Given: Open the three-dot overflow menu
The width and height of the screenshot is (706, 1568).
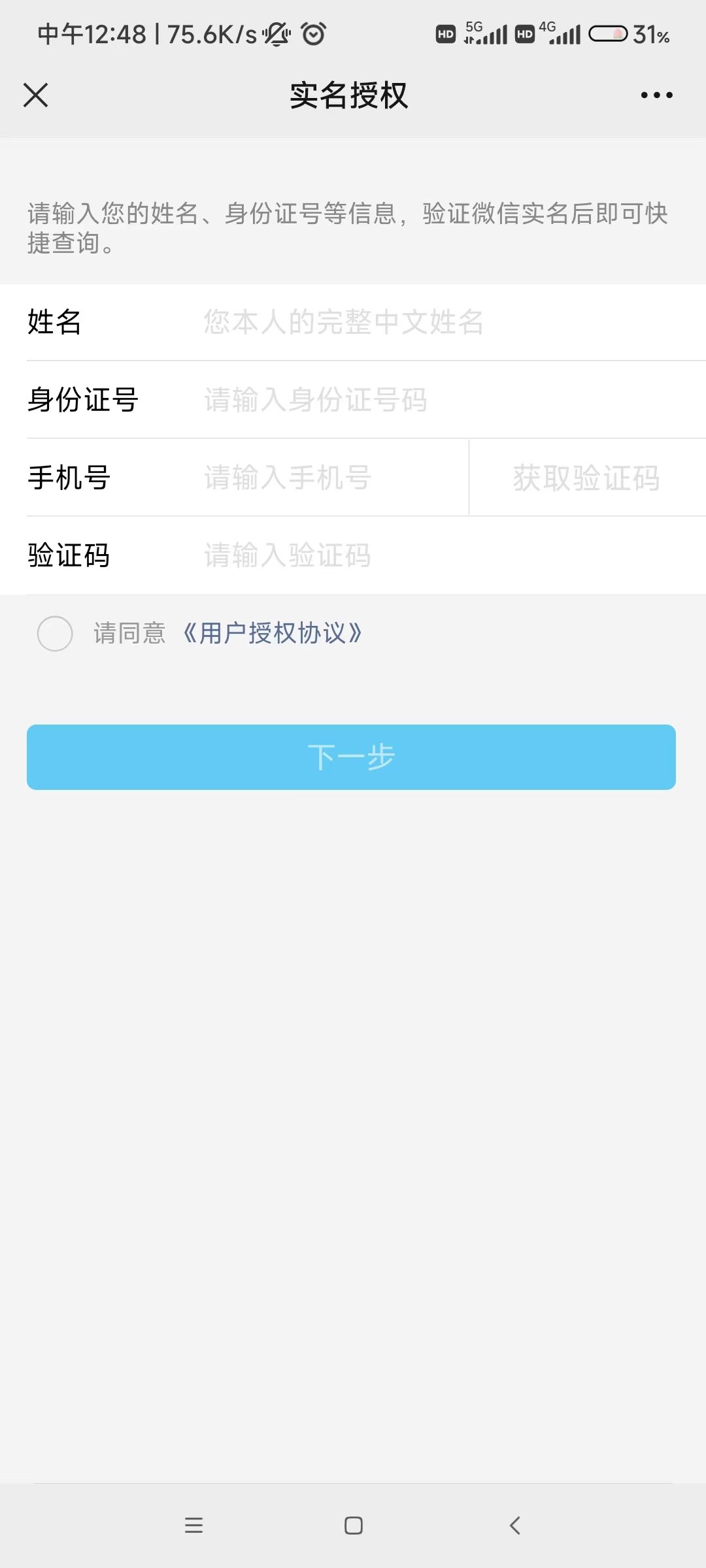Looking at the screenshot, I should click(656, 95).
